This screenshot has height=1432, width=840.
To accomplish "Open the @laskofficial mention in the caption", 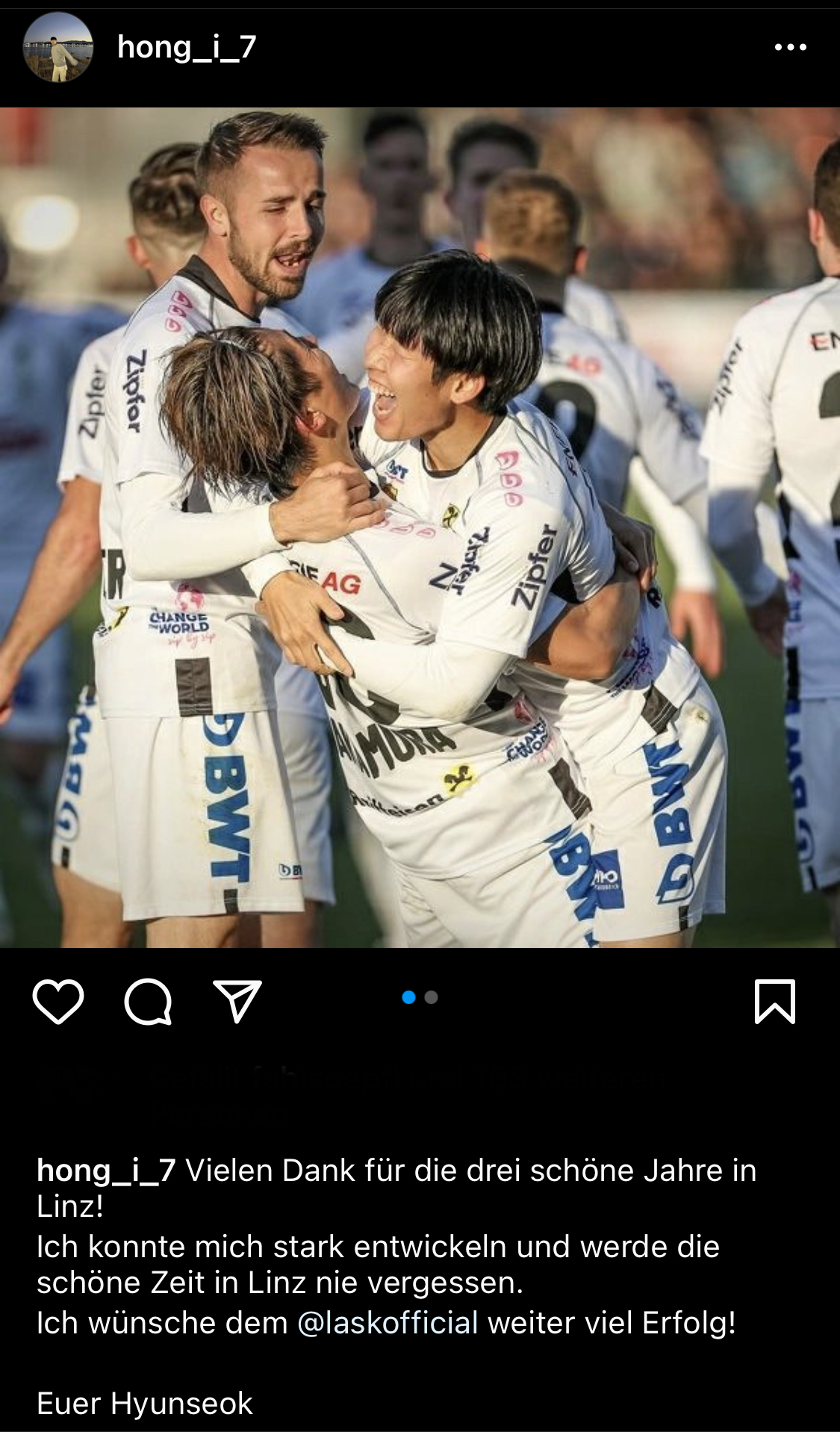I will [388, 1323].
